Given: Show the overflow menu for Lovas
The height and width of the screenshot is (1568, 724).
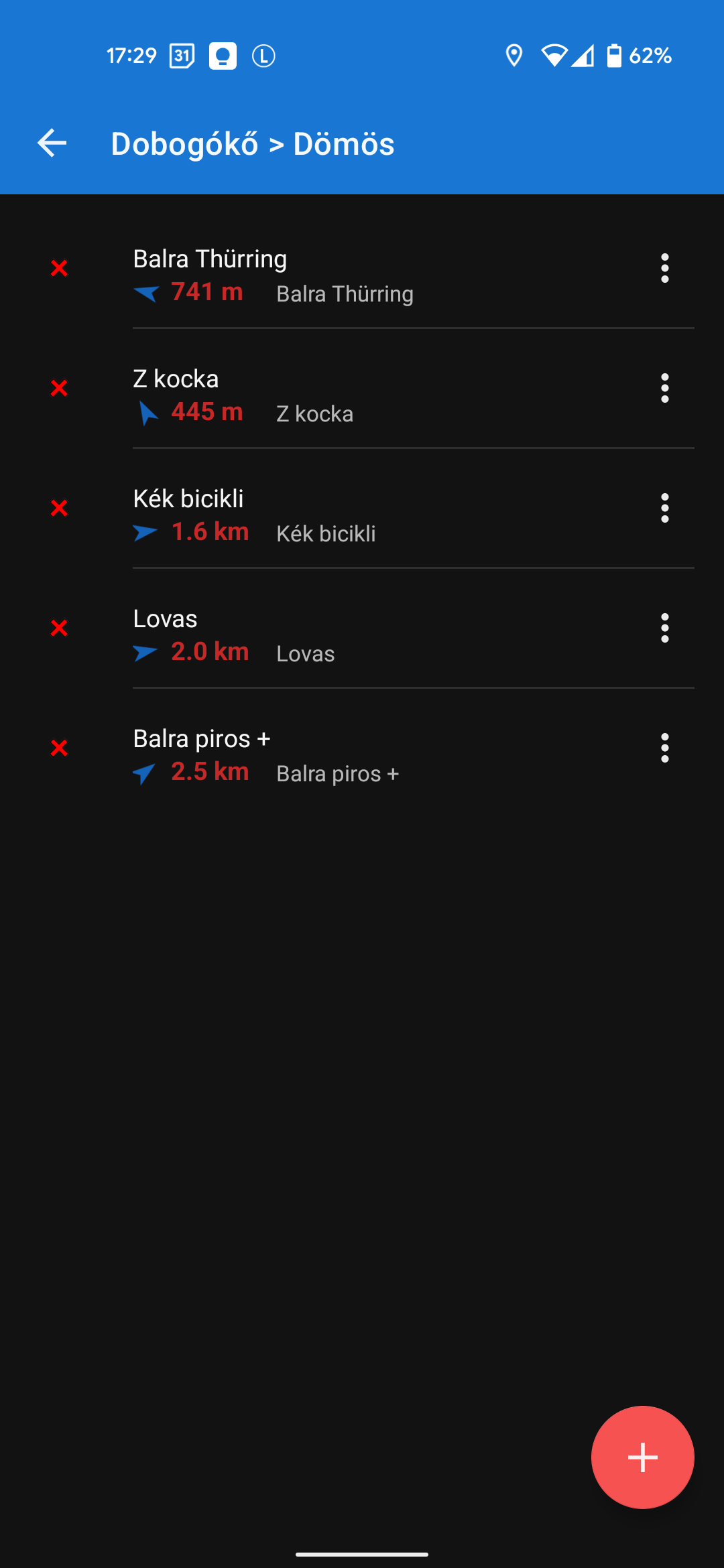Looking at the screenshot, I should tap(664, 628).
